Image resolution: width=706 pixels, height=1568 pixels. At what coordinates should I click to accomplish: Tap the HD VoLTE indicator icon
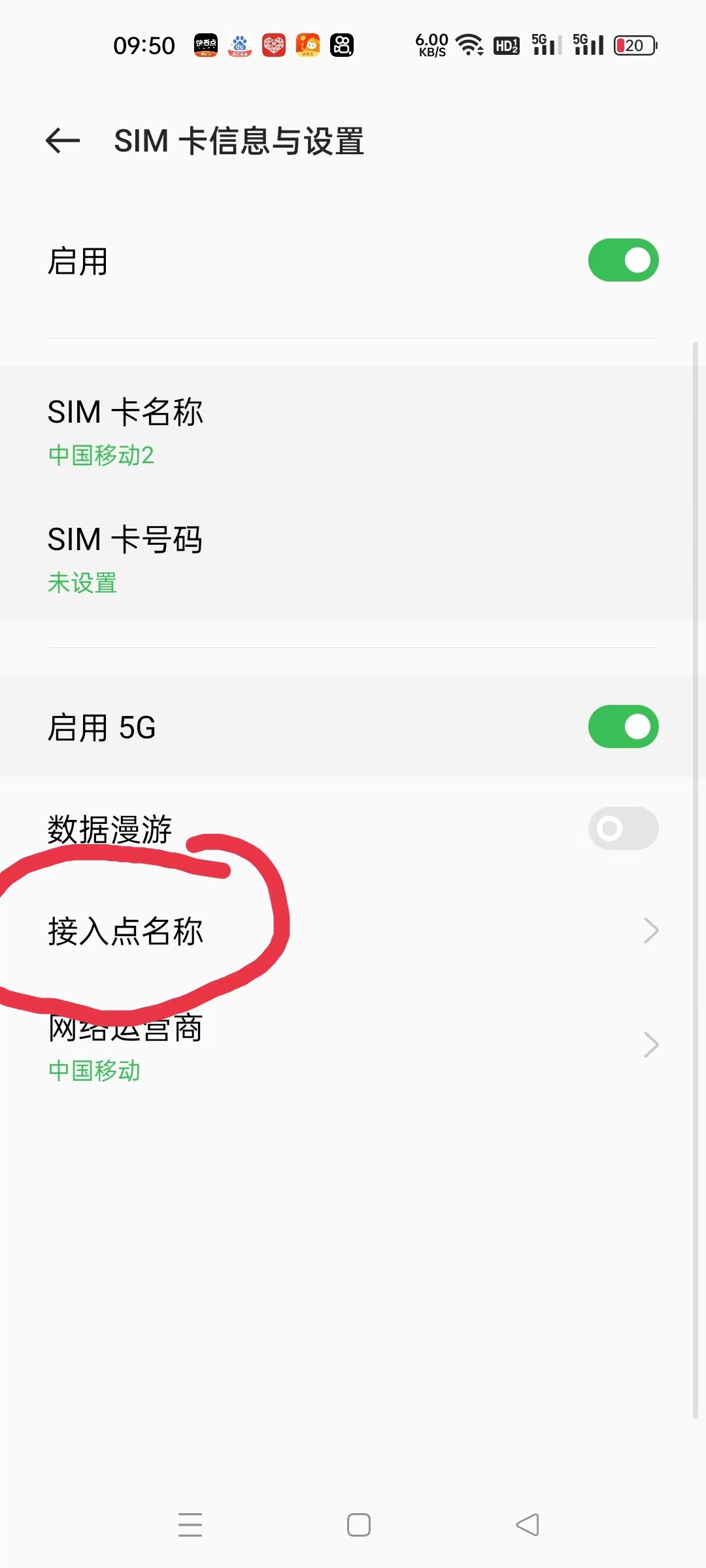[505, 46]
